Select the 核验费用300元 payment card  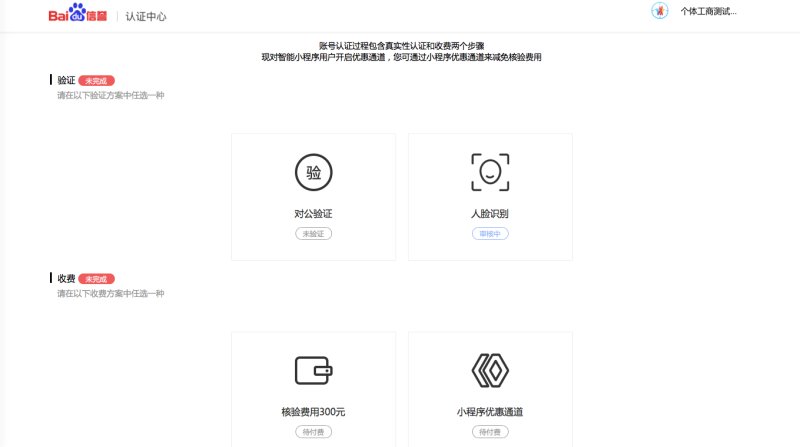point(313,390)
